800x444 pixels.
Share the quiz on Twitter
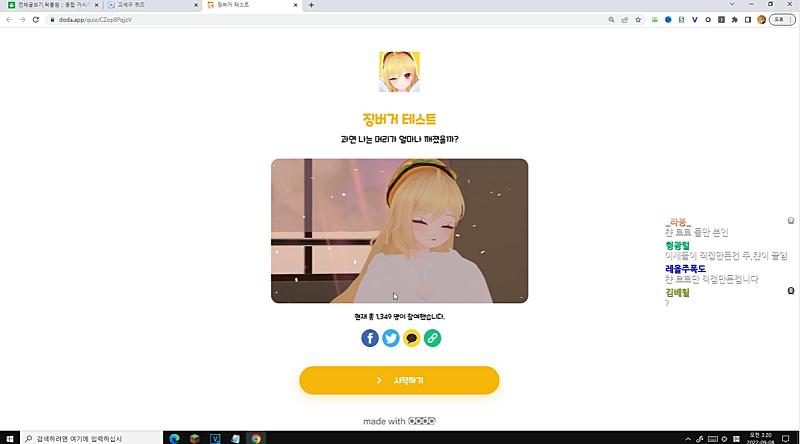coord(391,338)
